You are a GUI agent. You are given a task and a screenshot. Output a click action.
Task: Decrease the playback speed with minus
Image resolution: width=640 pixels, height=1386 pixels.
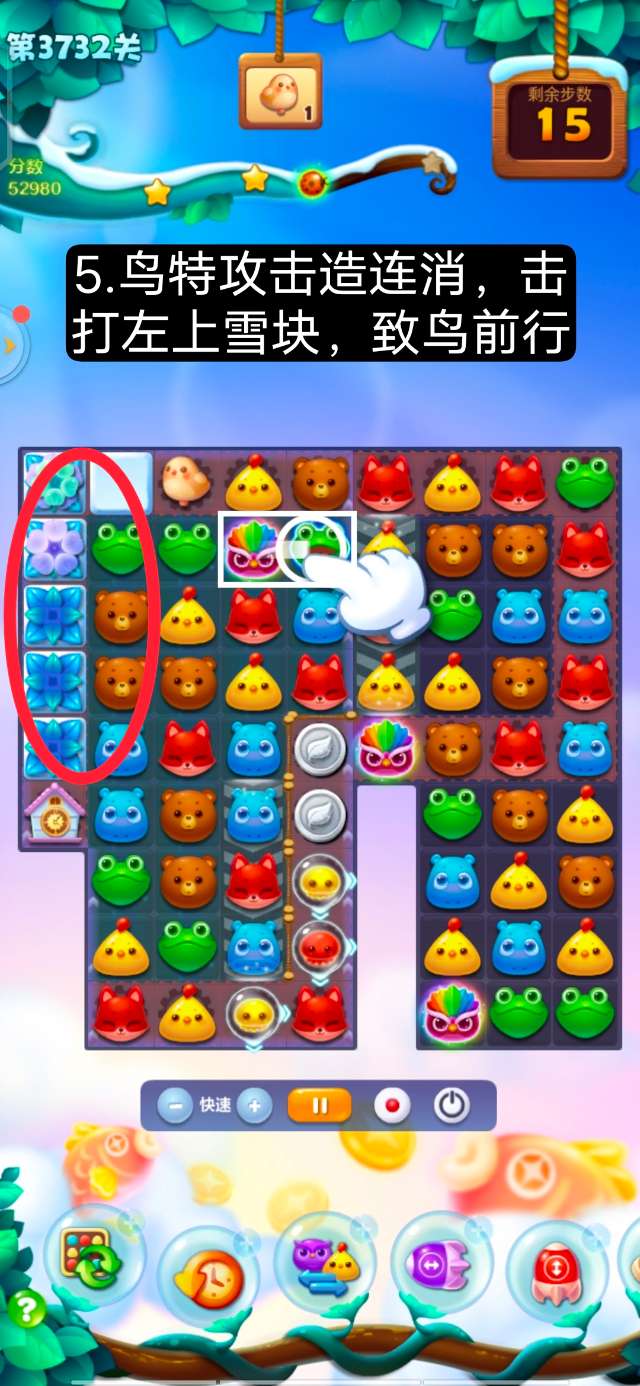(176, 1106)
